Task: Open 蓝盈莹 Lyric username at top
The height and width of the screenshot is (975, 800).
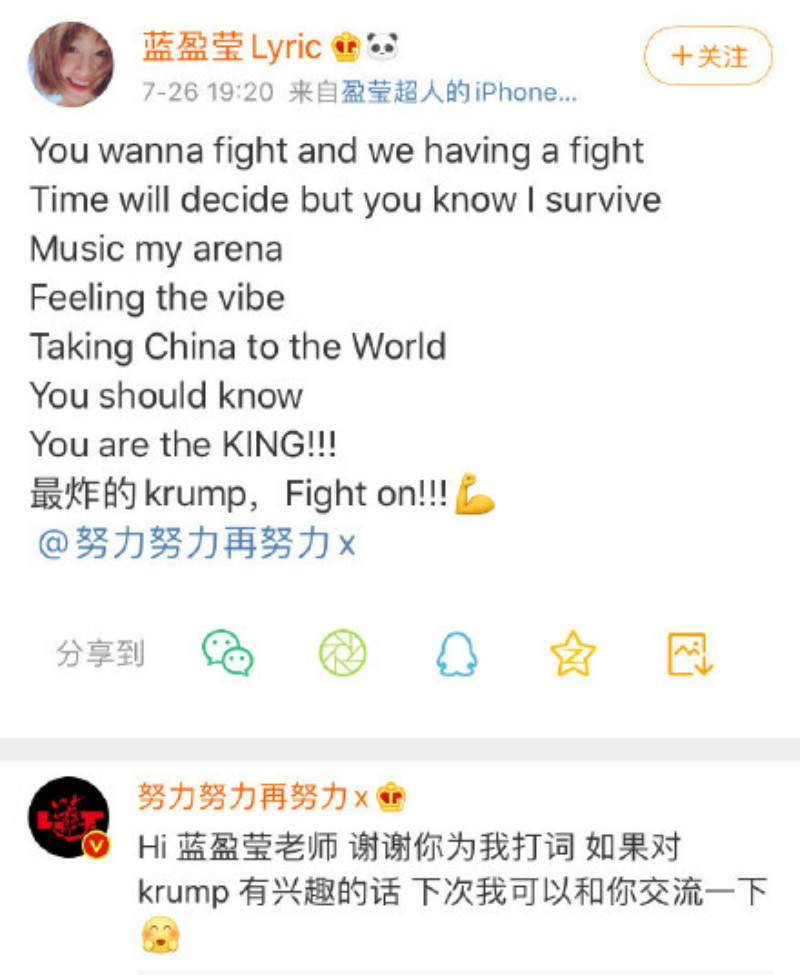Action: [x=232, y=47]
